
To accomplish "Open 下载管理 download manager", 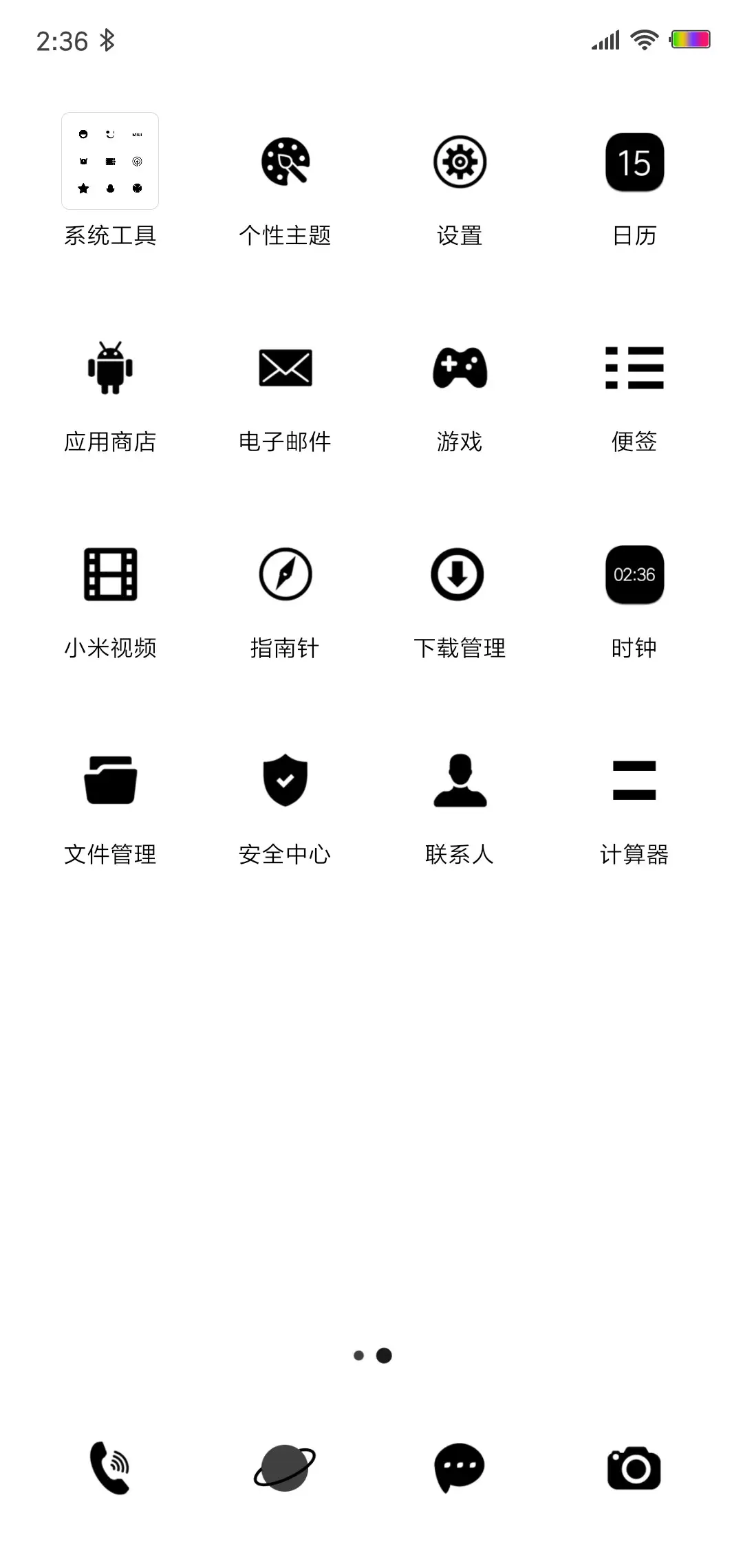I will pos(460,576).
